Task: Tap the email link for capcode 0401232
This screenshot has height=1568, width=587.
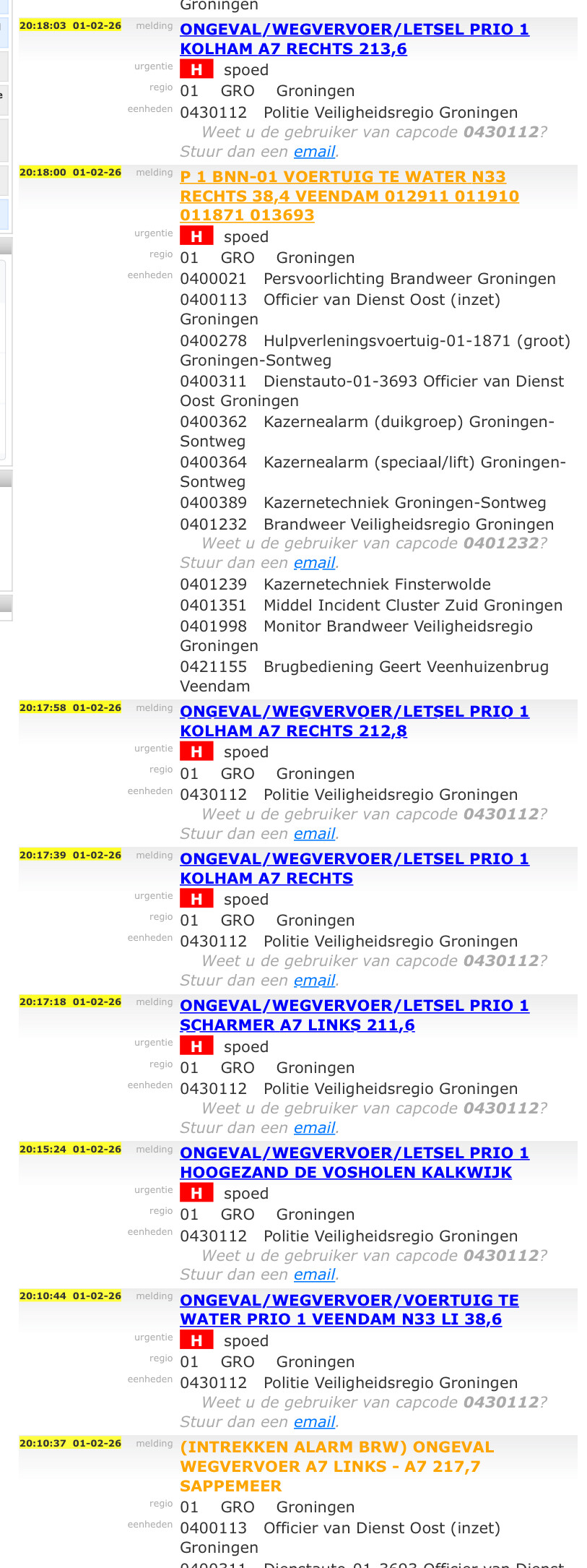Action: (314, 563)
